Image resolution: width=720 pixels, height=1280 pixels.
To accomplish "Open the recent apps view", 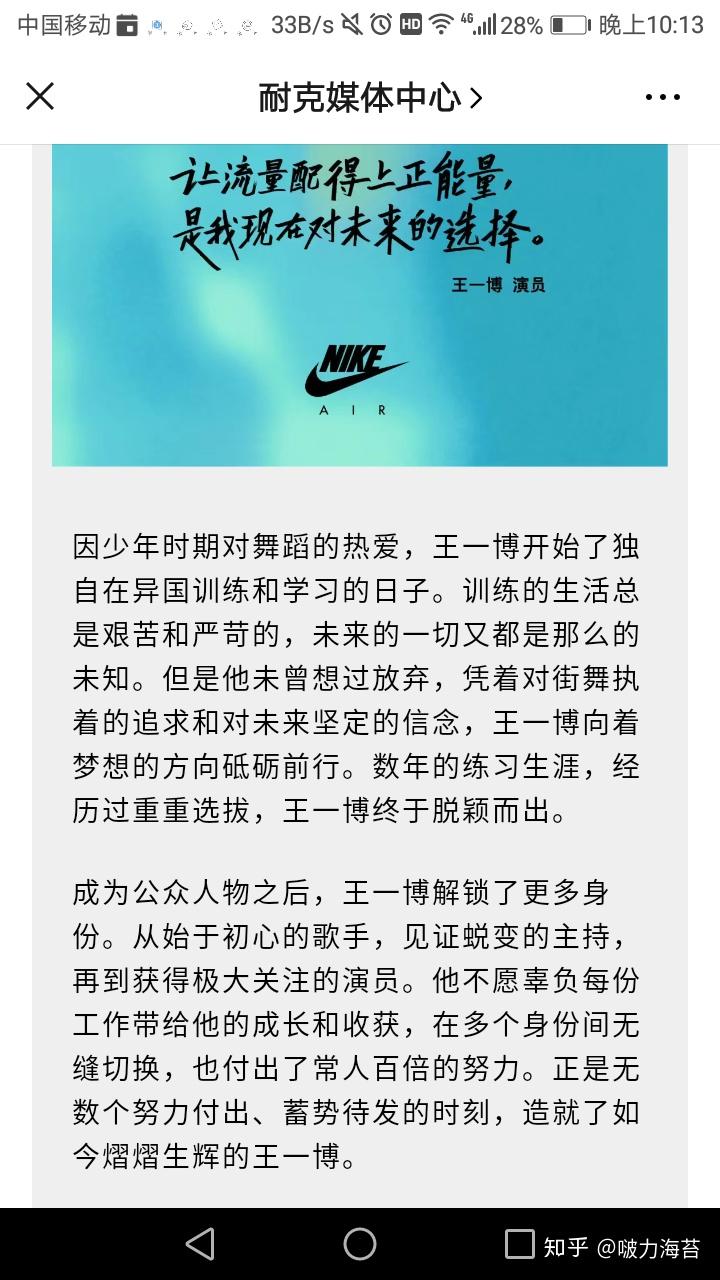I will (519, 1244).
